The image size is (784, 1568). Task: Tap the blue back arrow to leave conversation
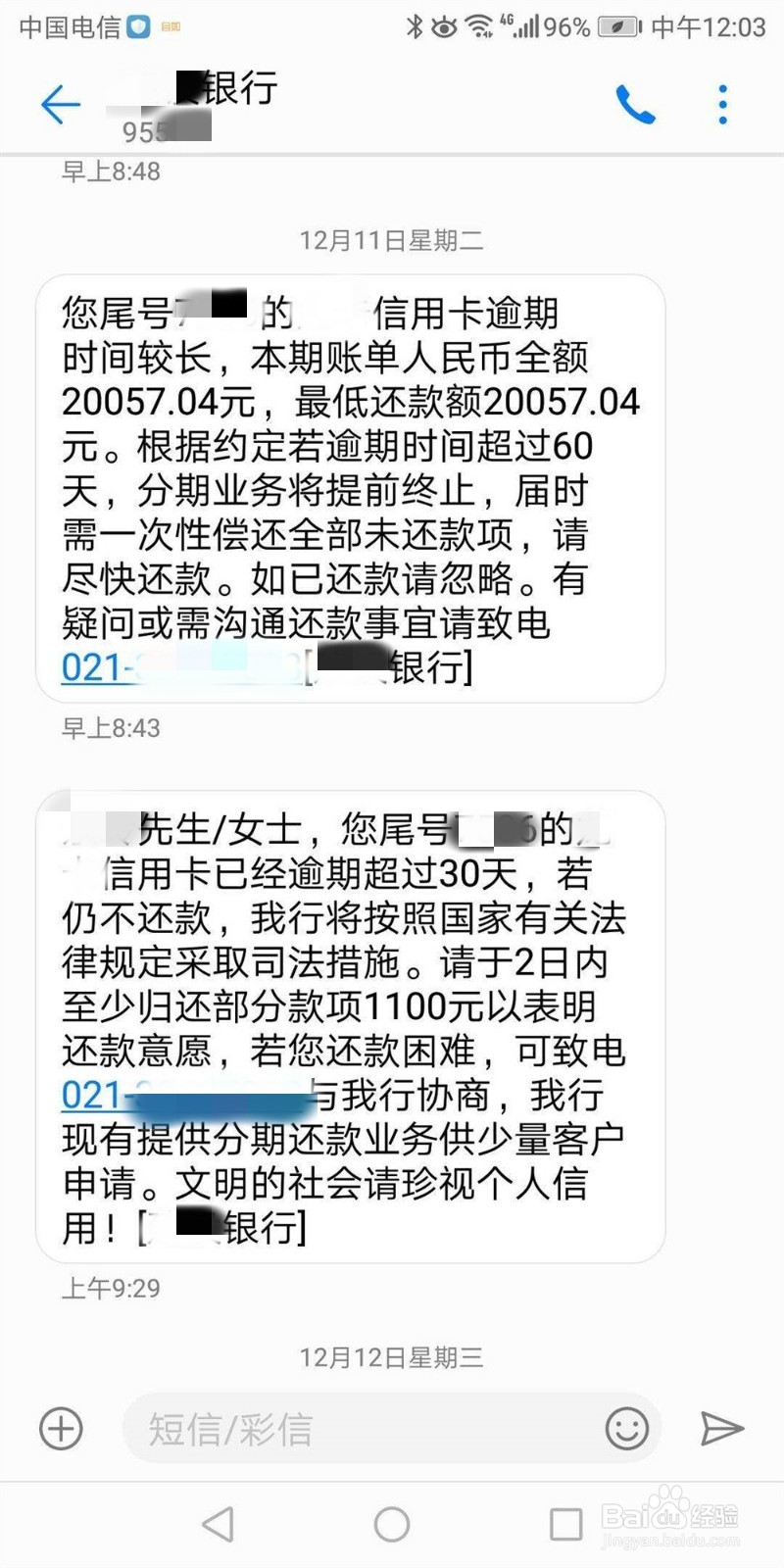[61, 103]
